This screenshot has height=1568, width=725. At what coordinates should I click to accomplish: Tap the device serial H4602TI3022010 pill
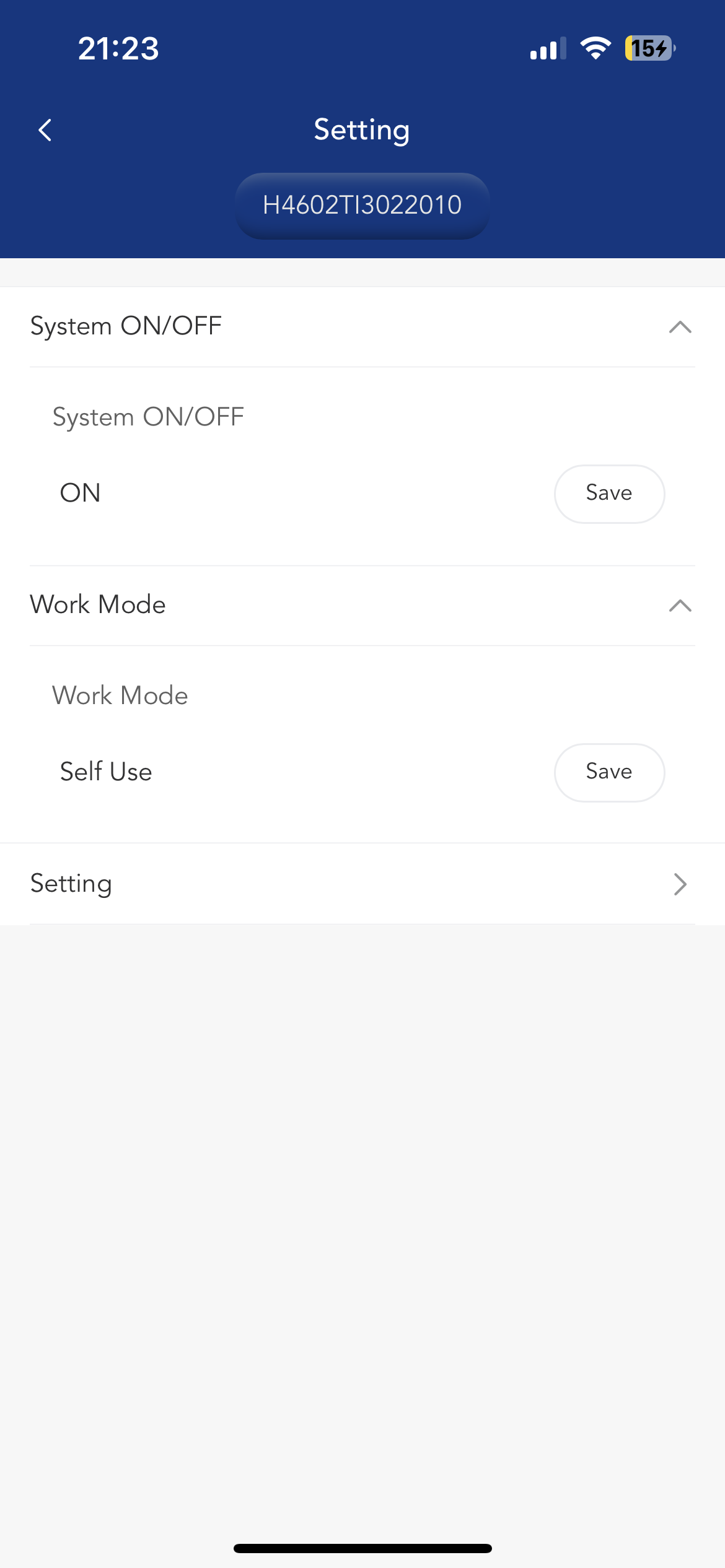(x=362, y=206)
